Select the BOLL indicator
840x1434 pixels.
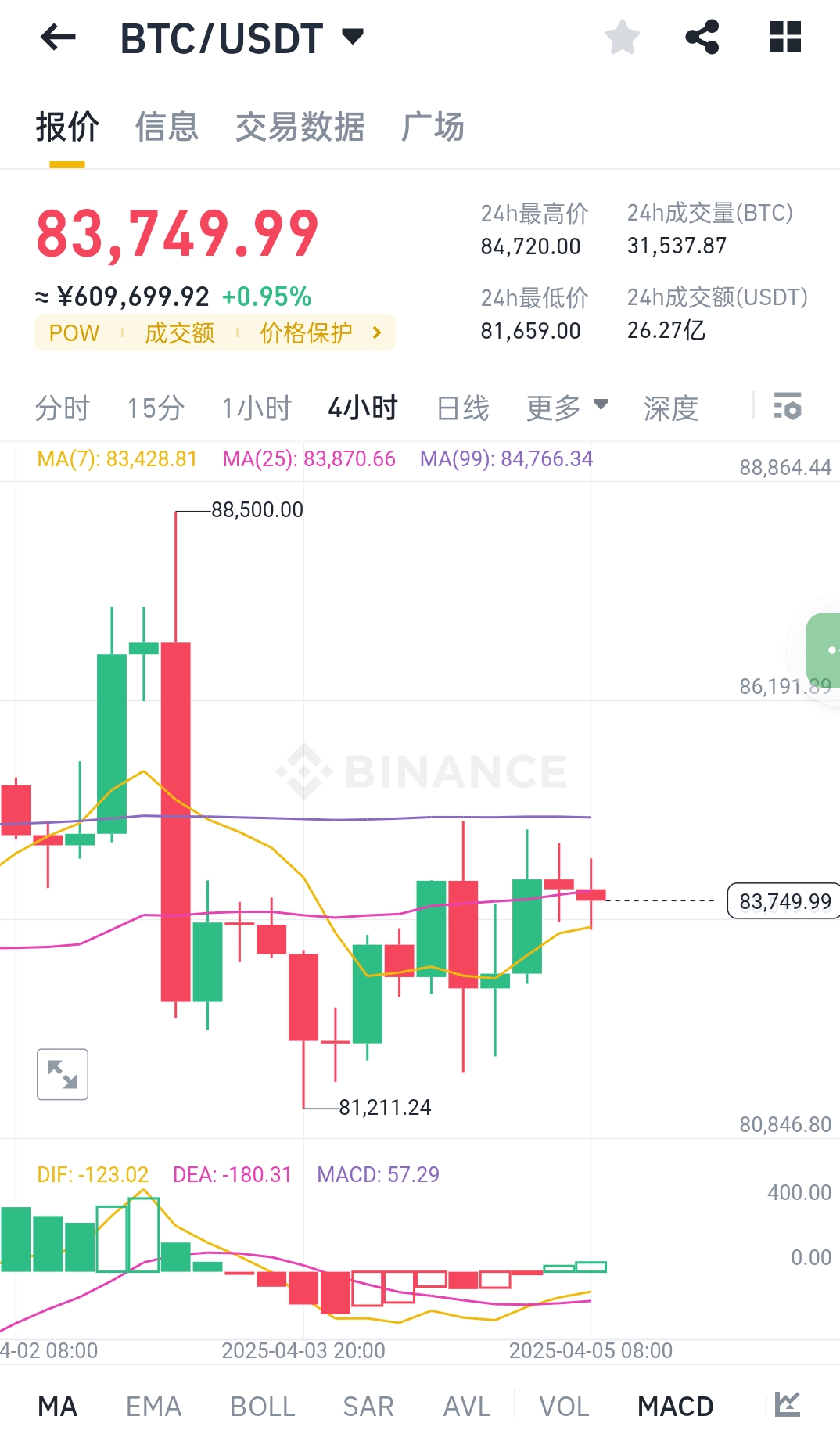pos(262,1407)
